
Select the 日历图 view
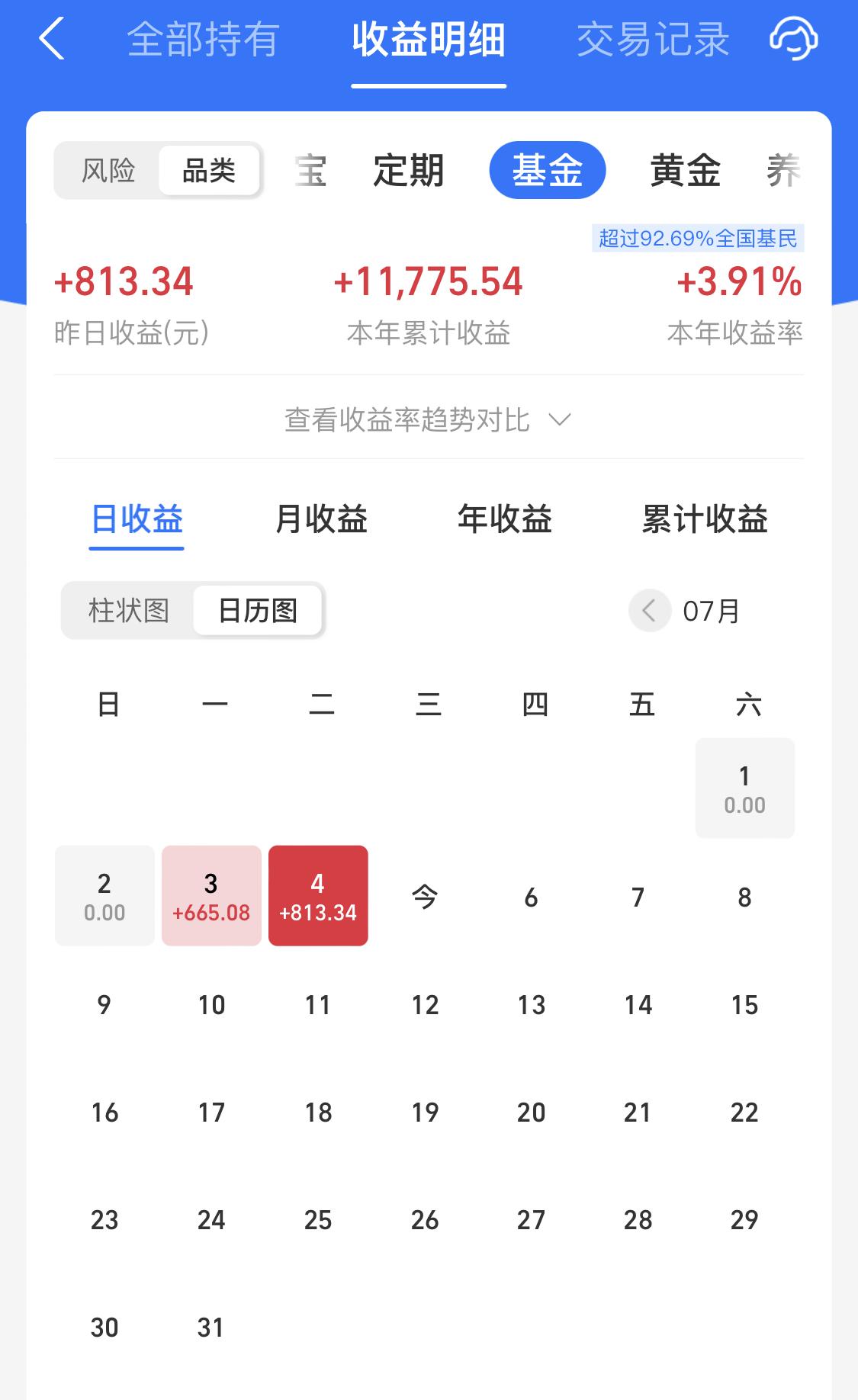[x=258, y=610]
